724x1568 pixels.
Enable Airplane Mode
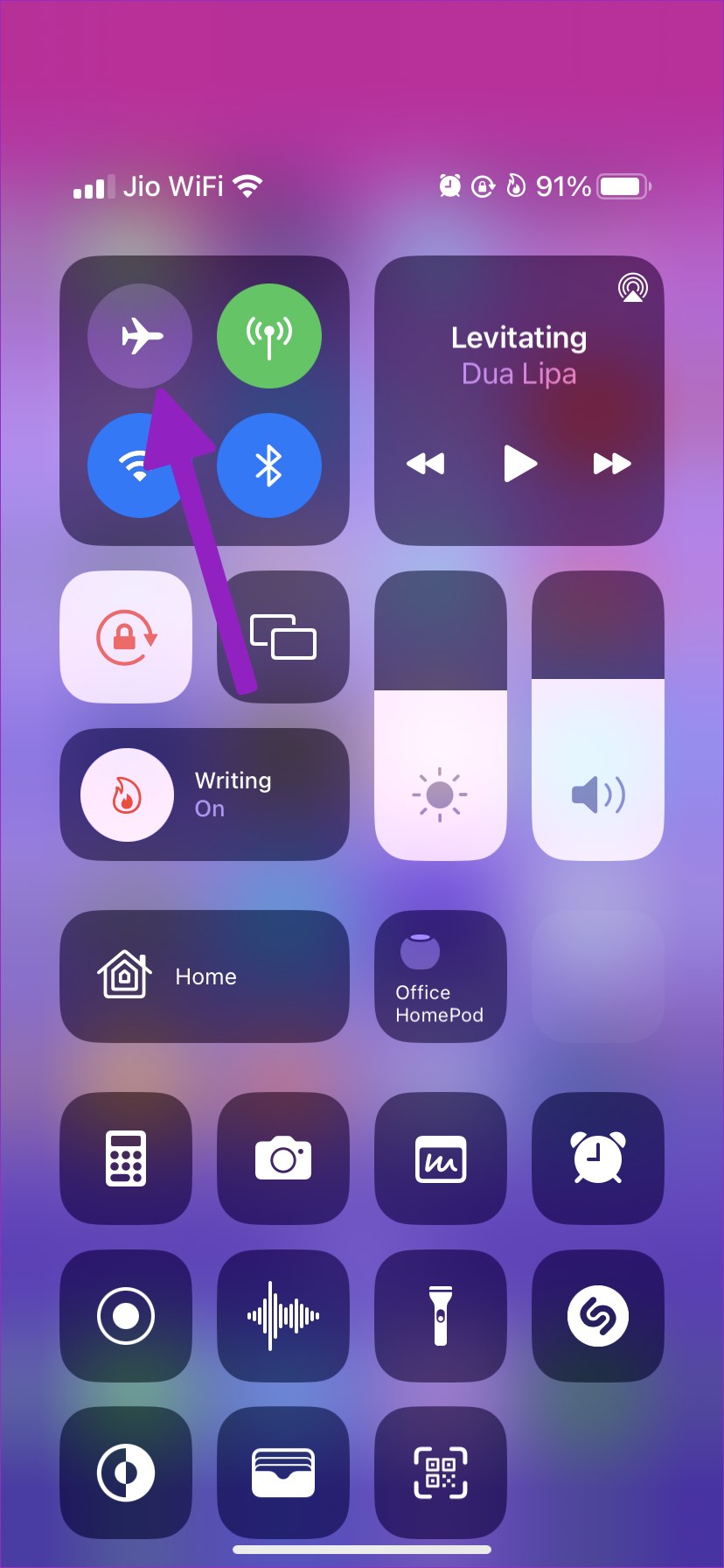pos(140,336)
